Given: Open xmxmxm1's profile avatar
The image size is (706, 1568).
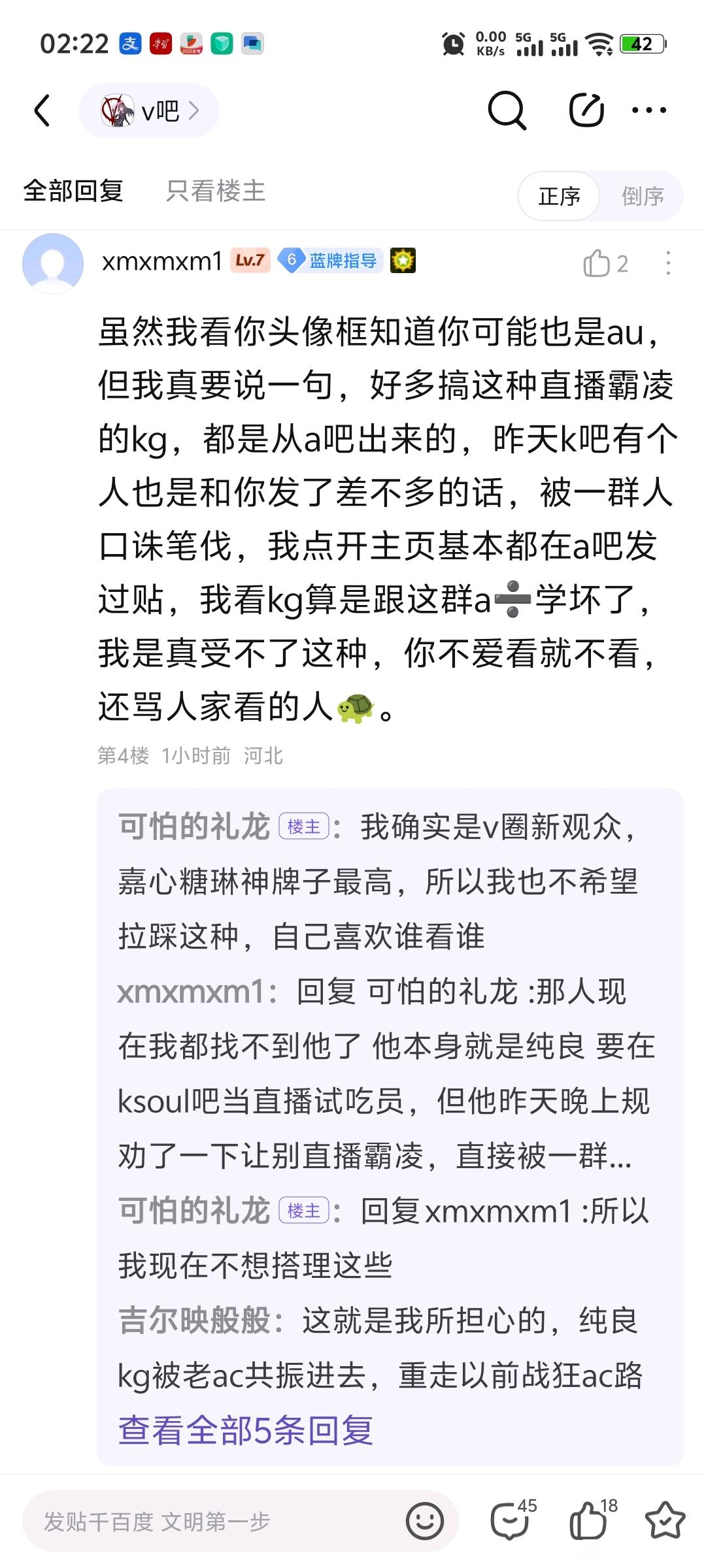Looking at the screenshot, I should click(x=53, y=263).
